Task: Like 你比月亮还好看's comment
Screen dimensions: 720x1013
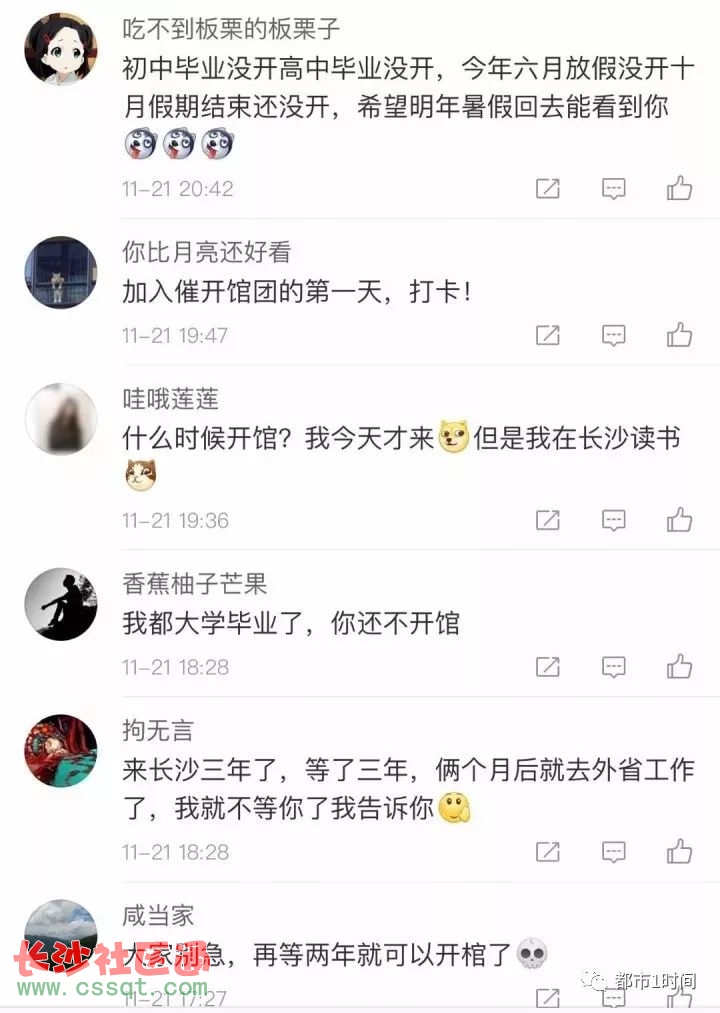Action: coord(680,334)
